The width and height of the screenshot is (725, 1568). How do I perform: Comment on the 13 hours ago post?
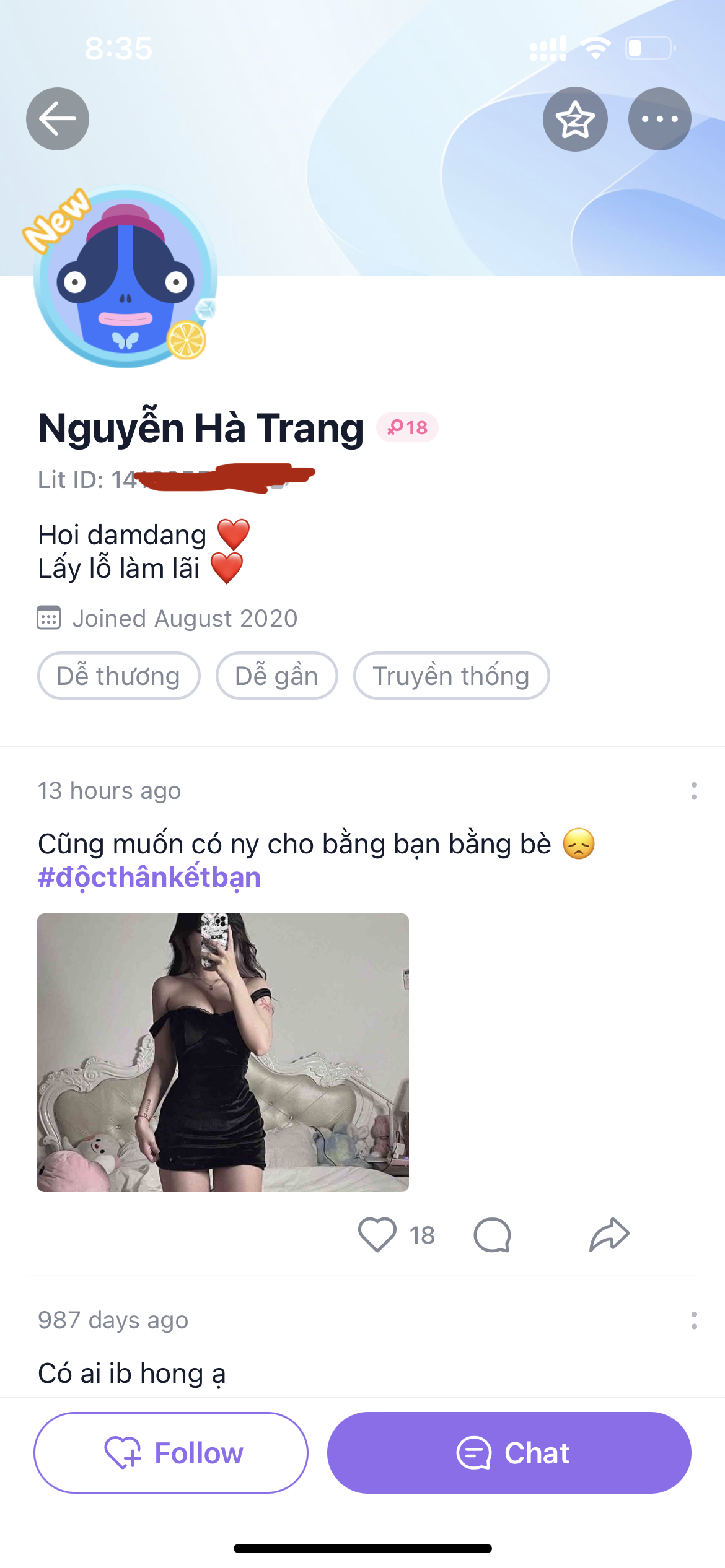492,1235
